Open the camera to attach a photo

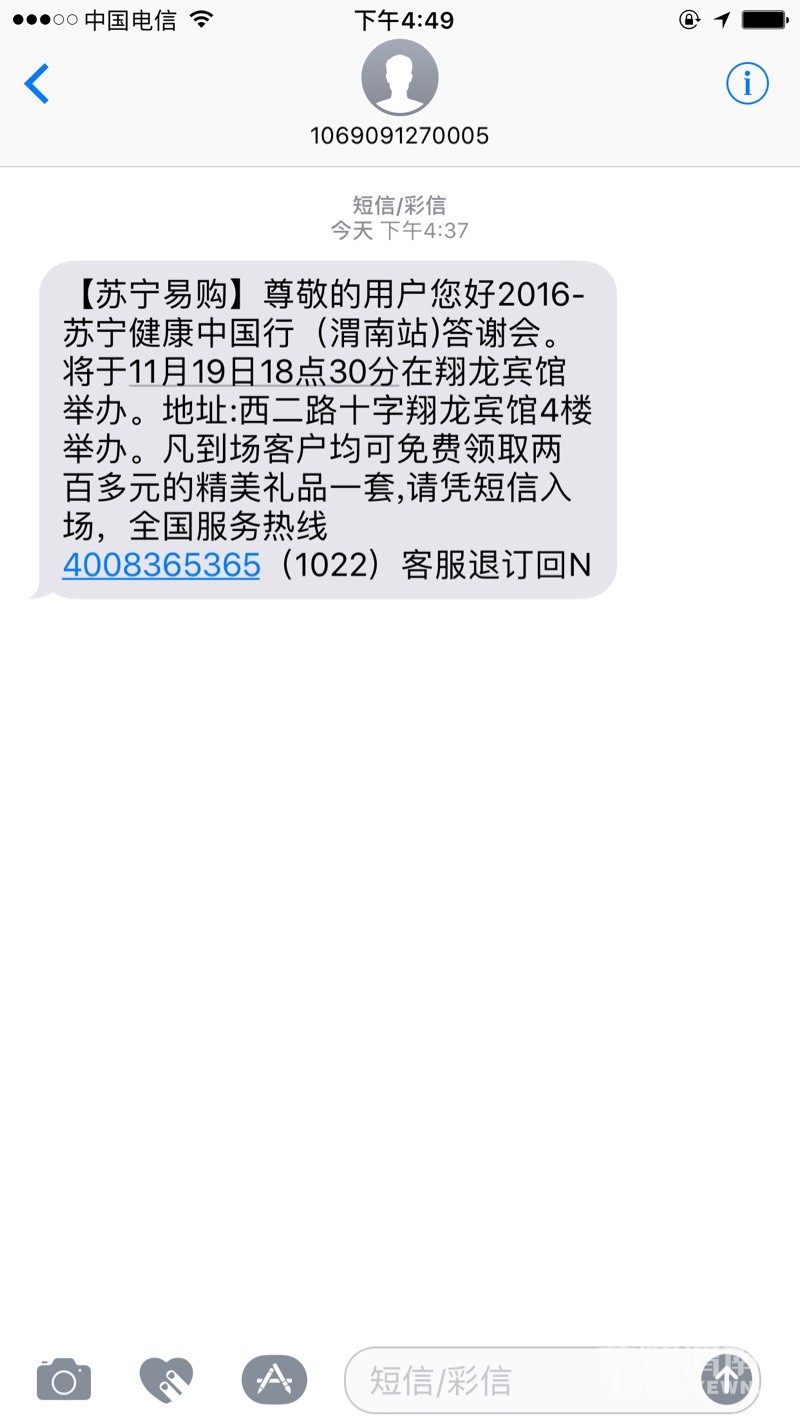pos(64,1380)
